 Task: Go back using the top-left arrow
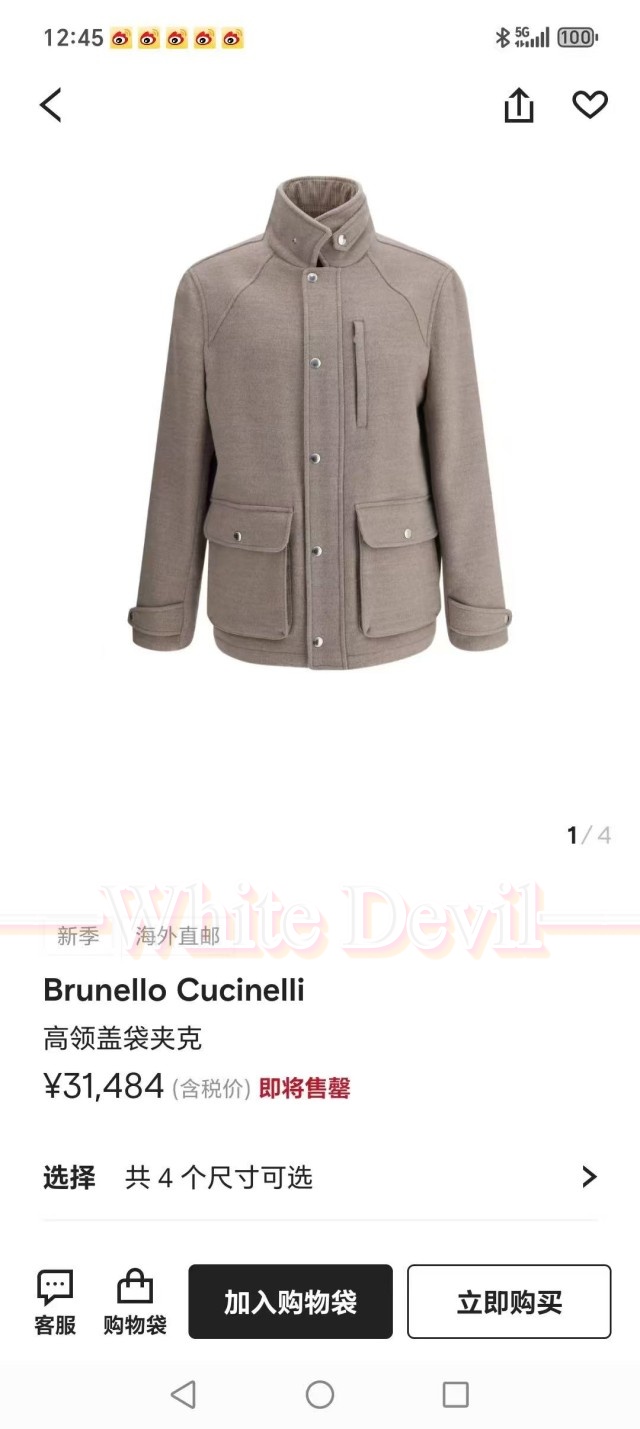point(51,104)
